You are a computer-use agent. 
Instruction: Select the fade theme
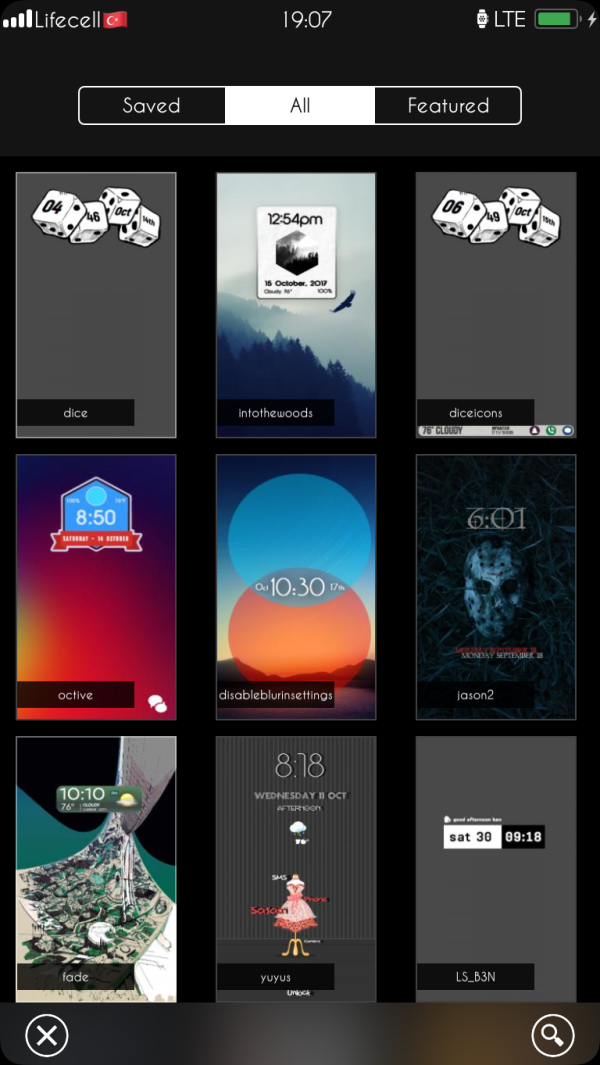[96, 868]
